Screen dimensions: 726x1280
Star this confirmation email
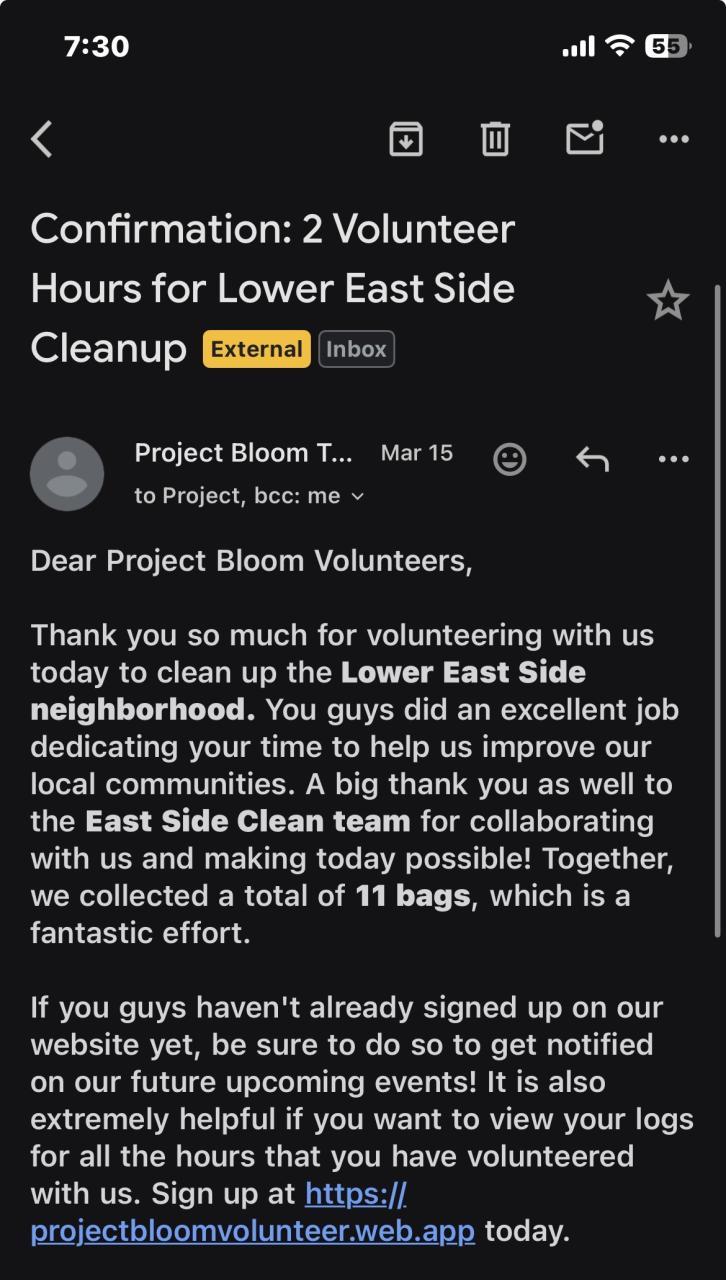pyautogui.click(x=667, y=301)
